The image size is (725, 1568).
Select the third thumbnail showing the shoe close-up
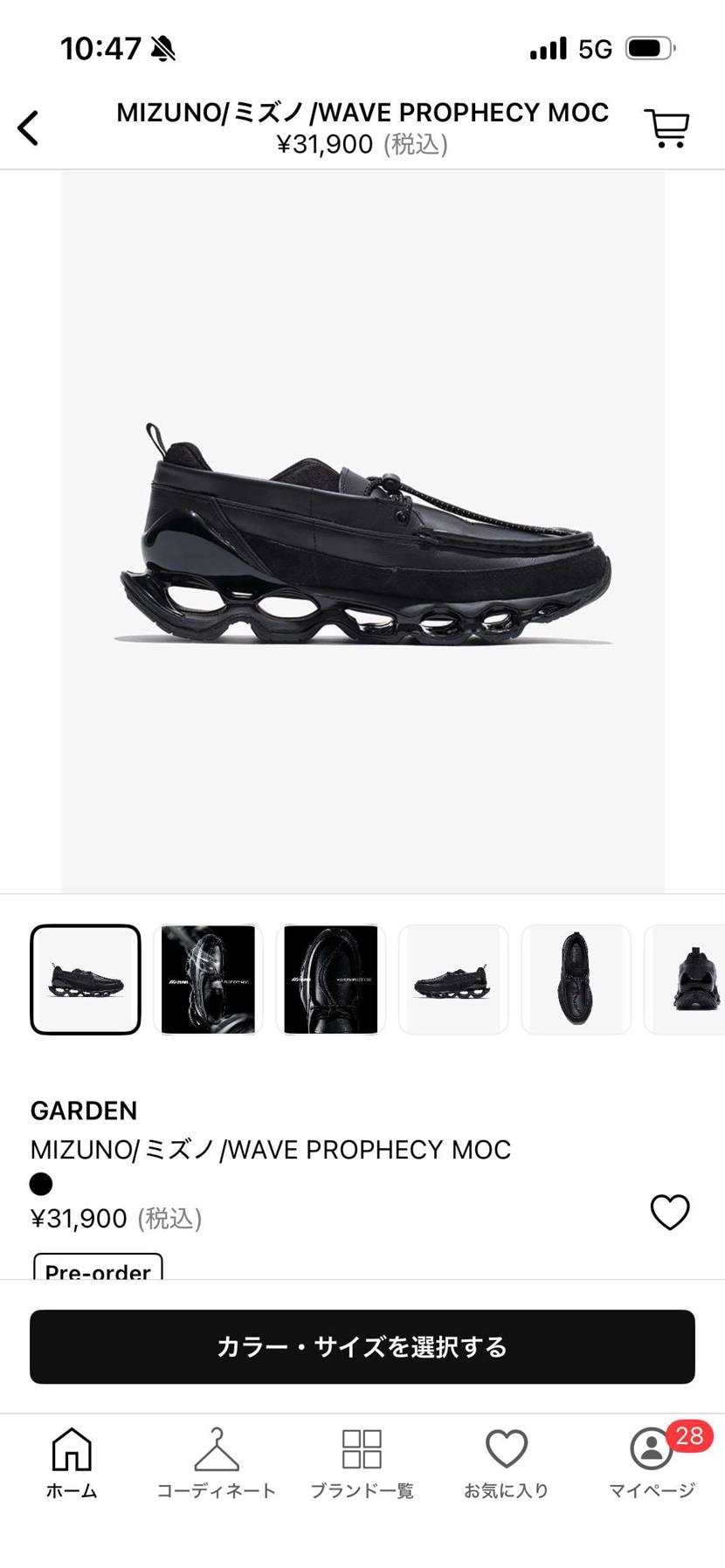[331, 980]
